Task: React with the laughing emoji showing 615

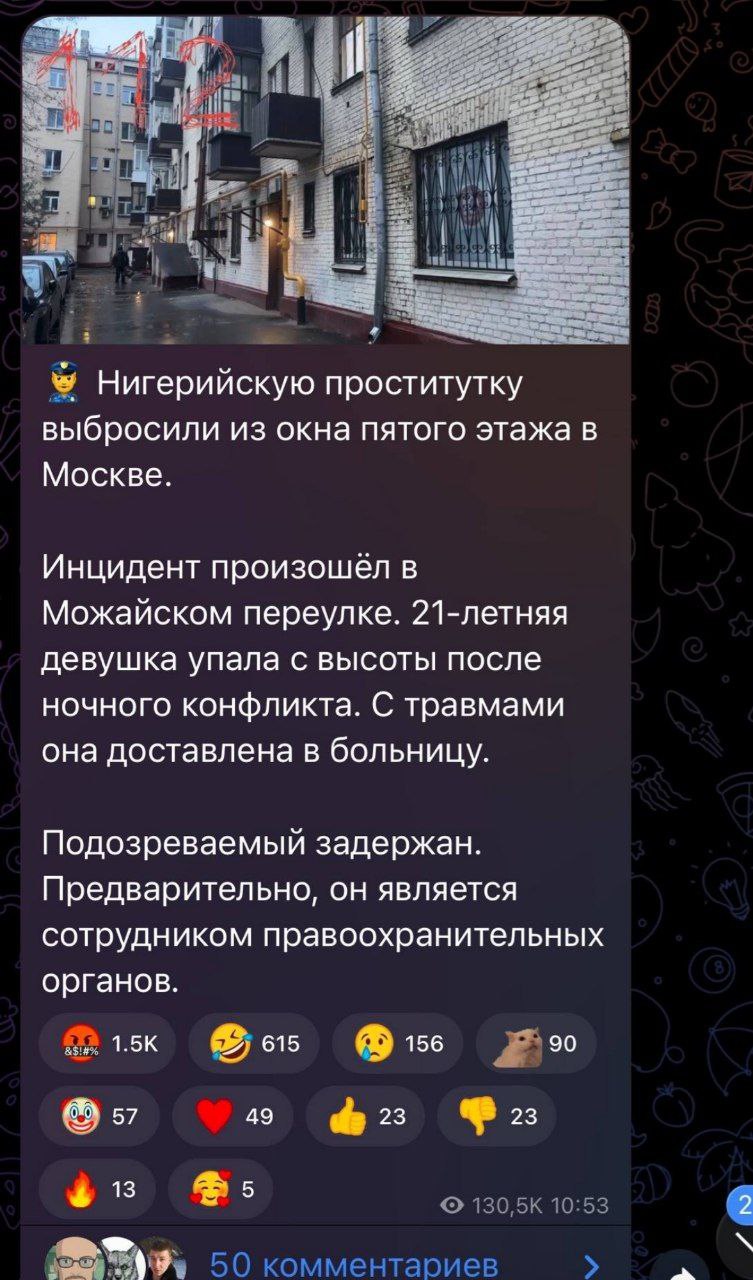Action: (x=253, y=1043)
